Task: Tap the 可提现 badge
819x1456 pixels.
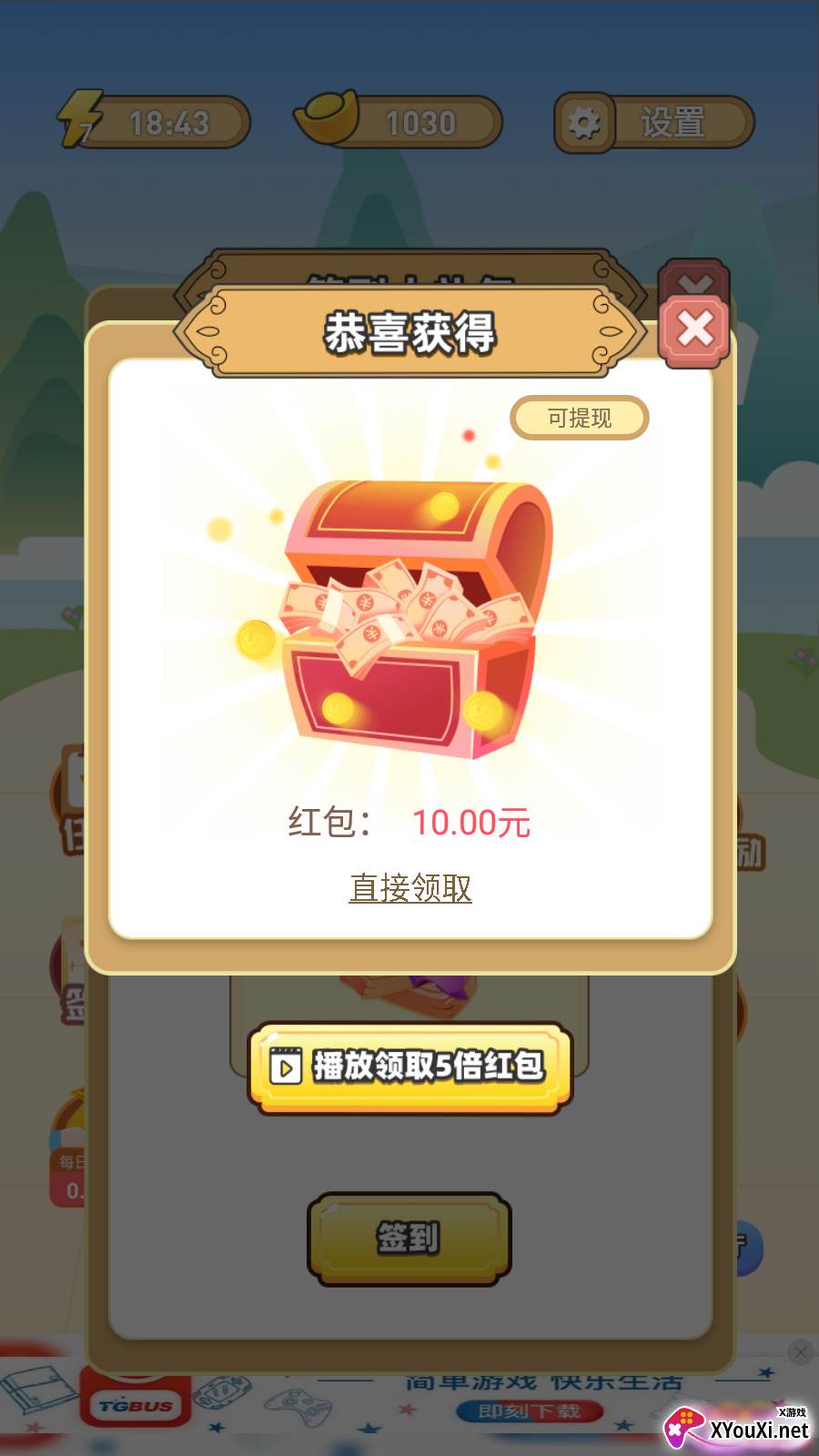Action: tap(580, 418)
